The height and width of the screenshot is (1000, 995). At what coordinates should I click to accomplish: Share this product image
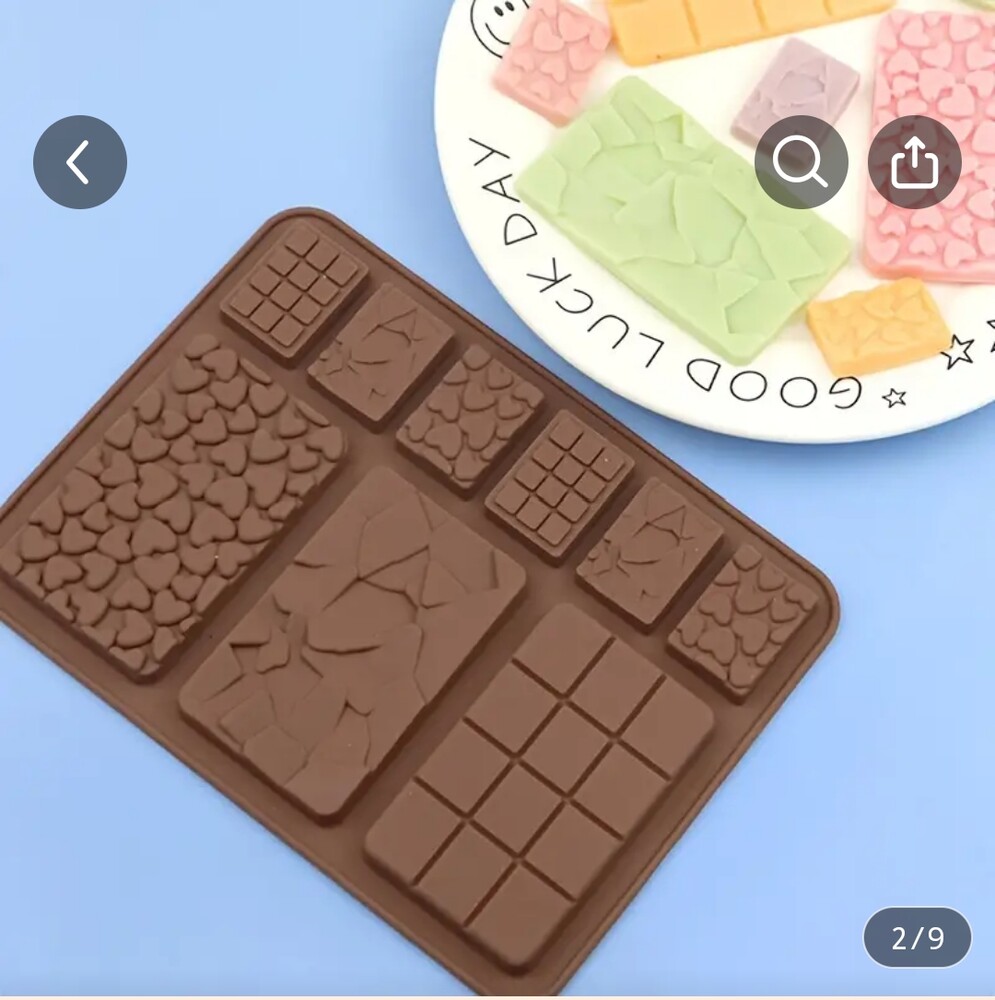click(914, 162)
